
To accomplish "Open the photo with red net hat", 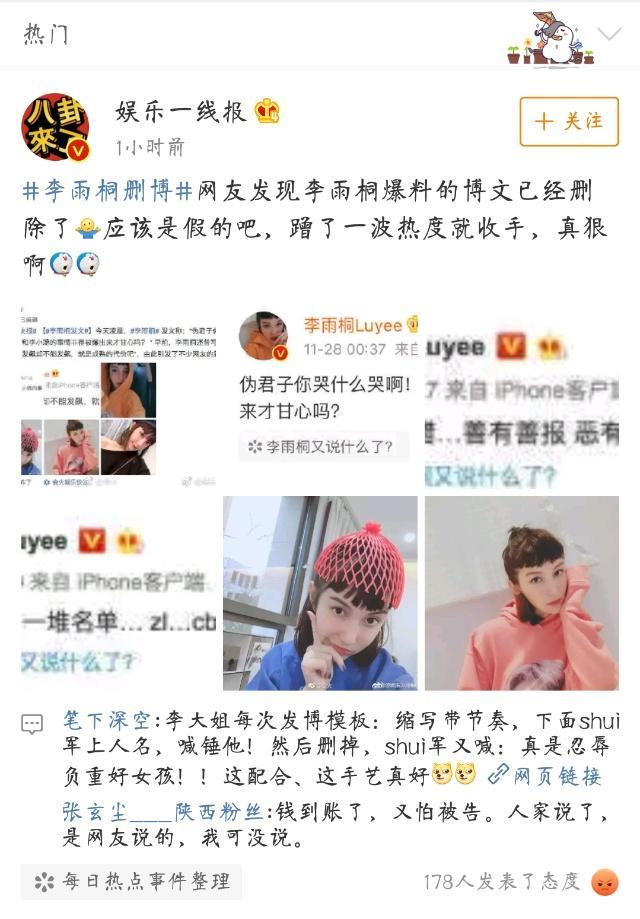I will [320, 593].
